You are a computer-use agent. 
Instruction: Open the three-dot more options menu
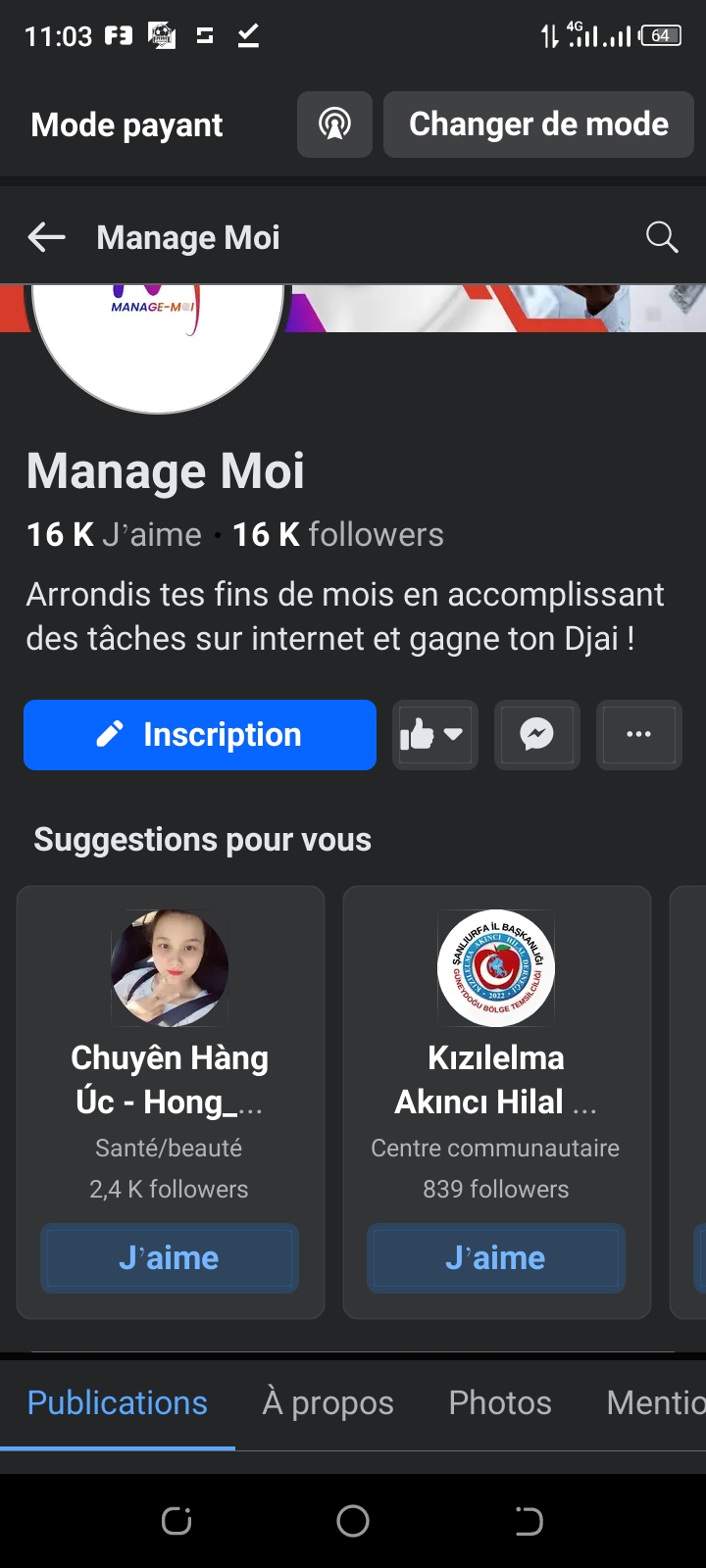point(638,735)
